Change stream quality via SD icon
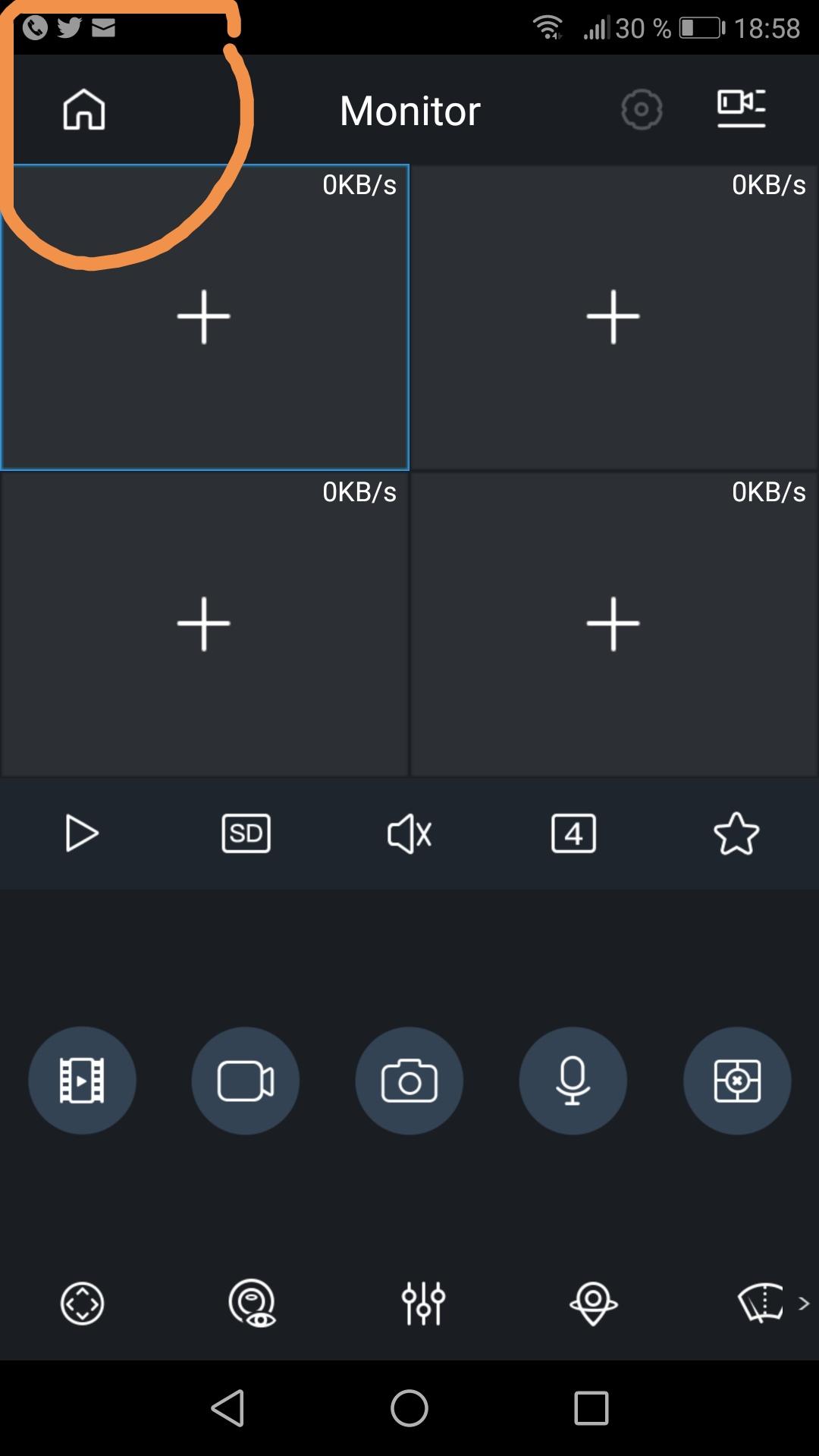Screen dimensions: 819x1456 (246, 833)
